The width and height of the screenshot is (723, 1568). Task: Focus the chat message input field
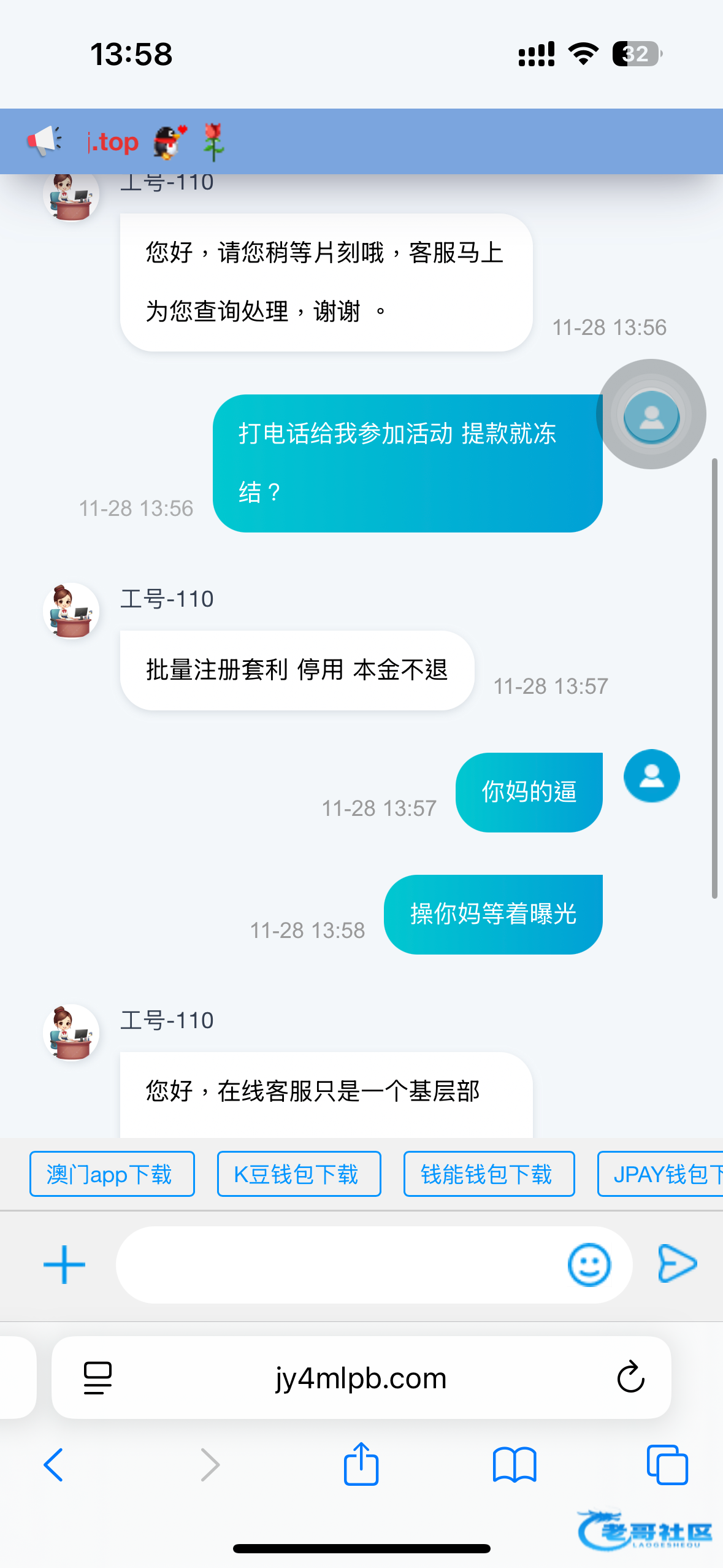[x=337, y=1265]
